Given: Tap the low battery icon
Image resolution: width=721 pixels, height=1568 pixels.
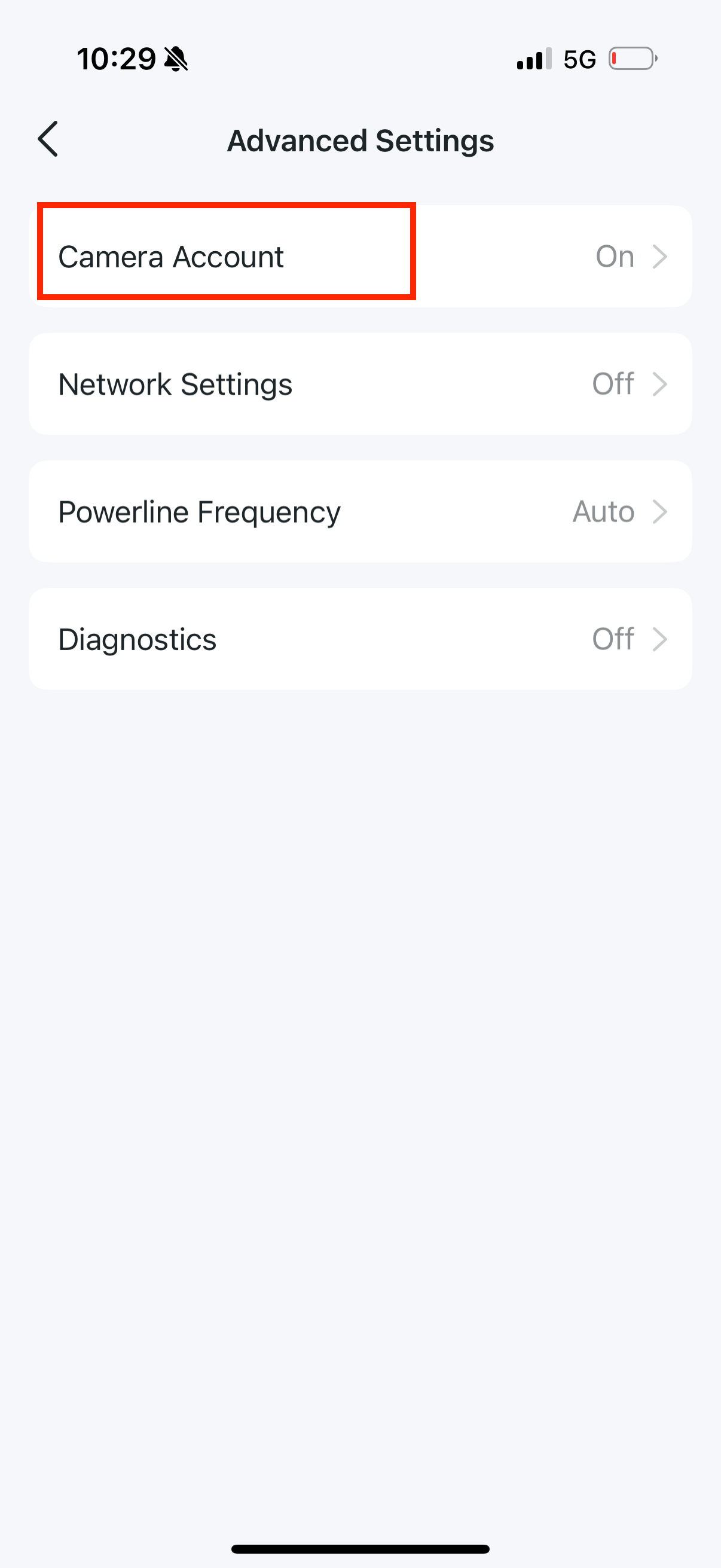Looking at the screenshot, I should point(633,59).
